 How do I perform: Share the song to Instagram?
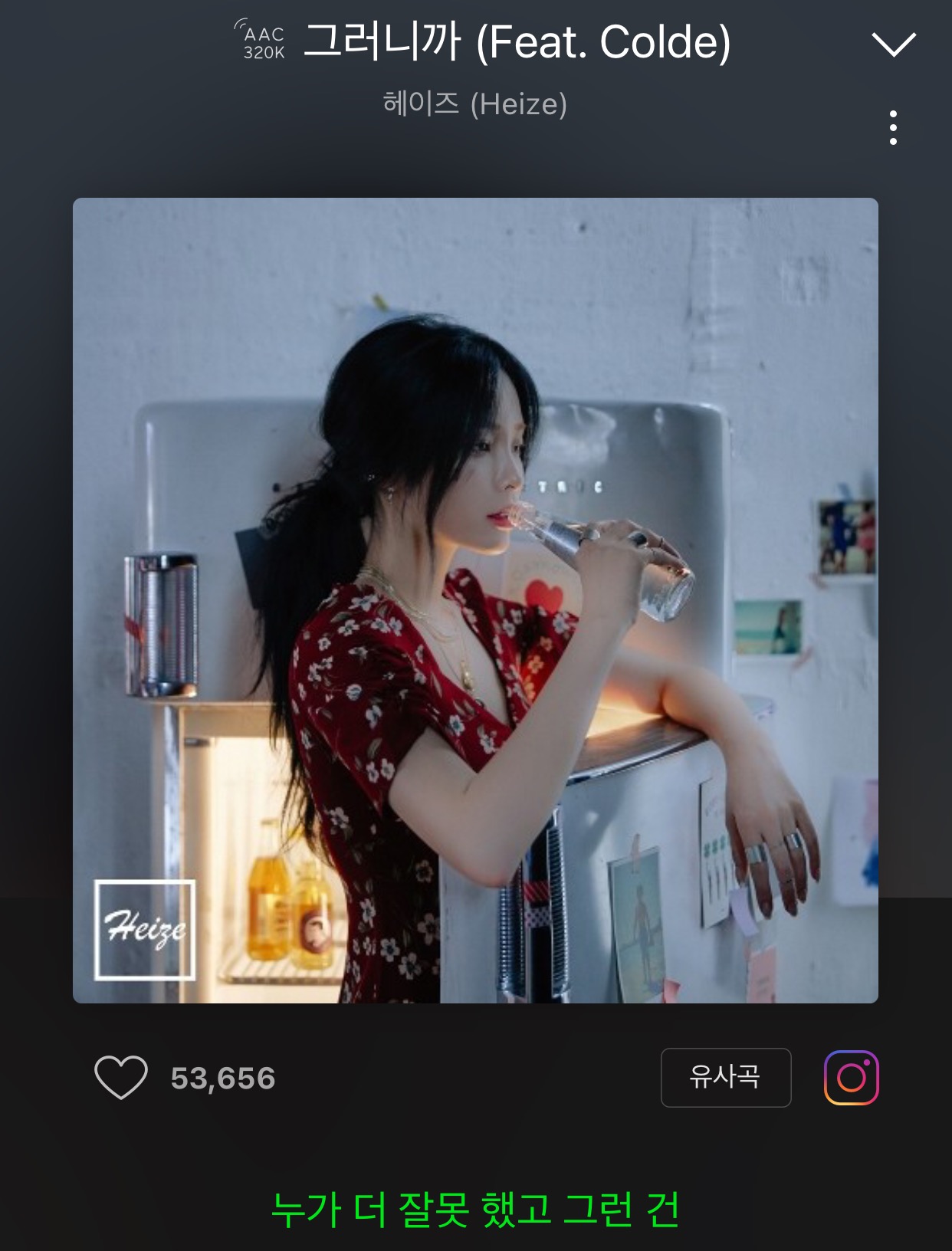coord(851,1077)
